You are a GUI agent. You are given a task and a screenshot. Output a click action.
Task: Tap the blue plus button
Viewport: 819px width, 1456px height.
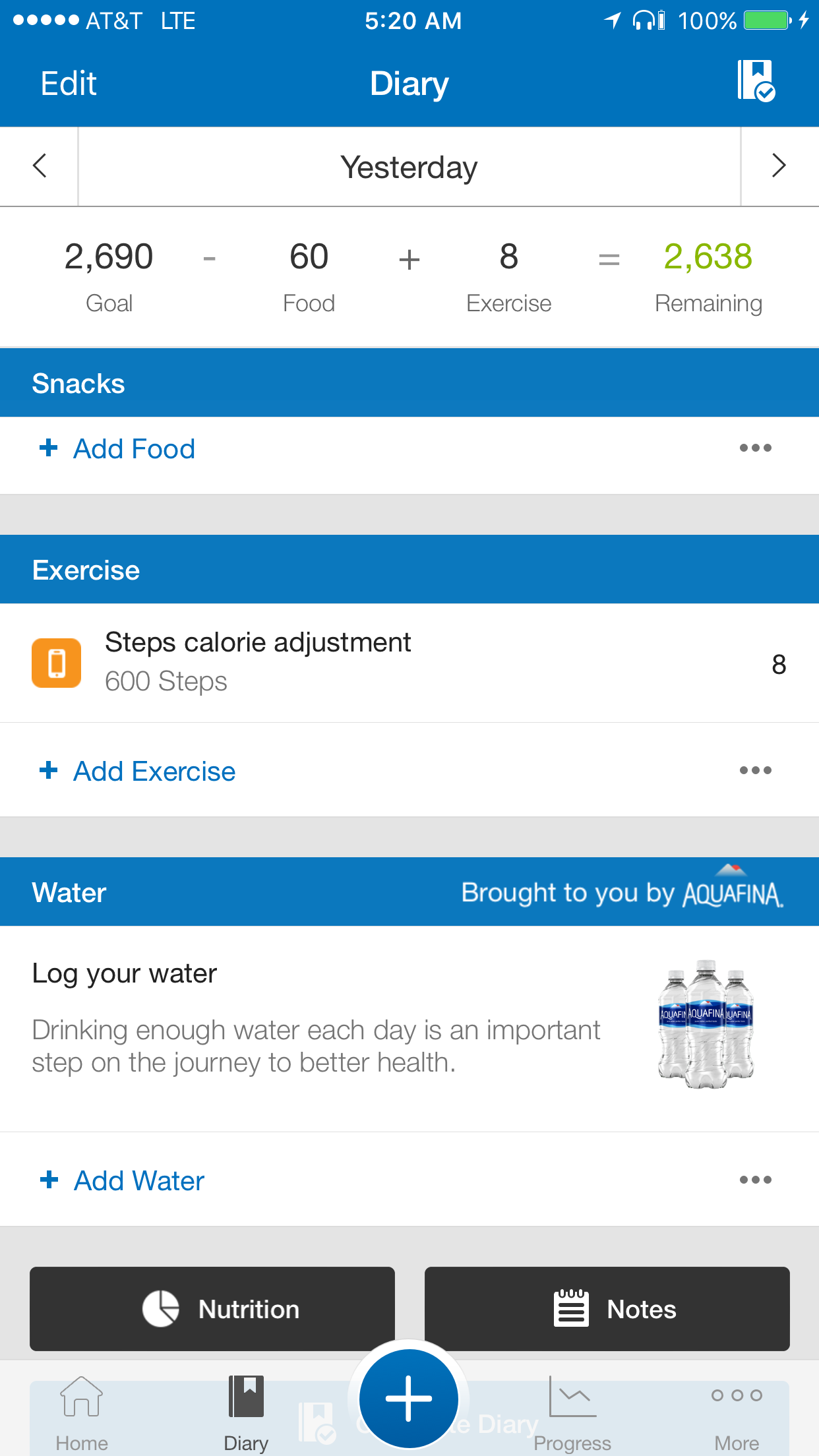pos(409,1399)
